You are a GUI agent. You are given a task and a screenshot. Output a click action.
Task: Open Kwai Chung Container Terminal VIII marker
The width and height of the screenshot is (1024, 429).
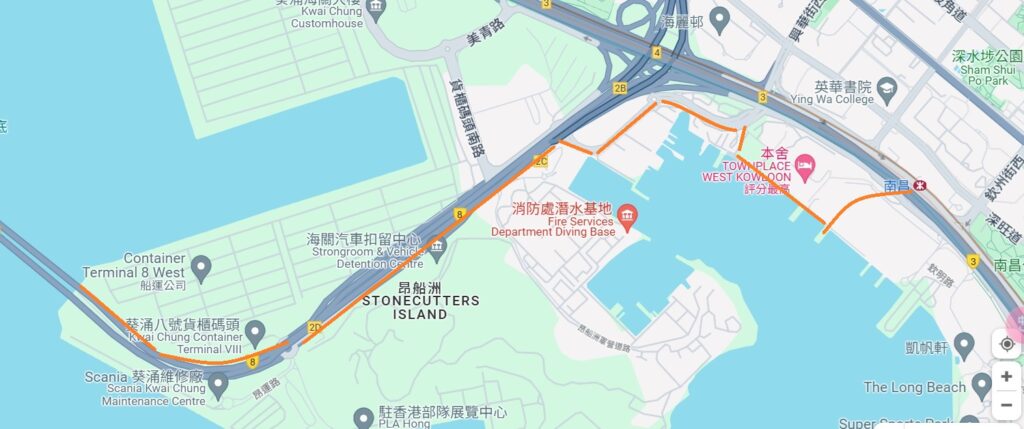click(255, 331)
